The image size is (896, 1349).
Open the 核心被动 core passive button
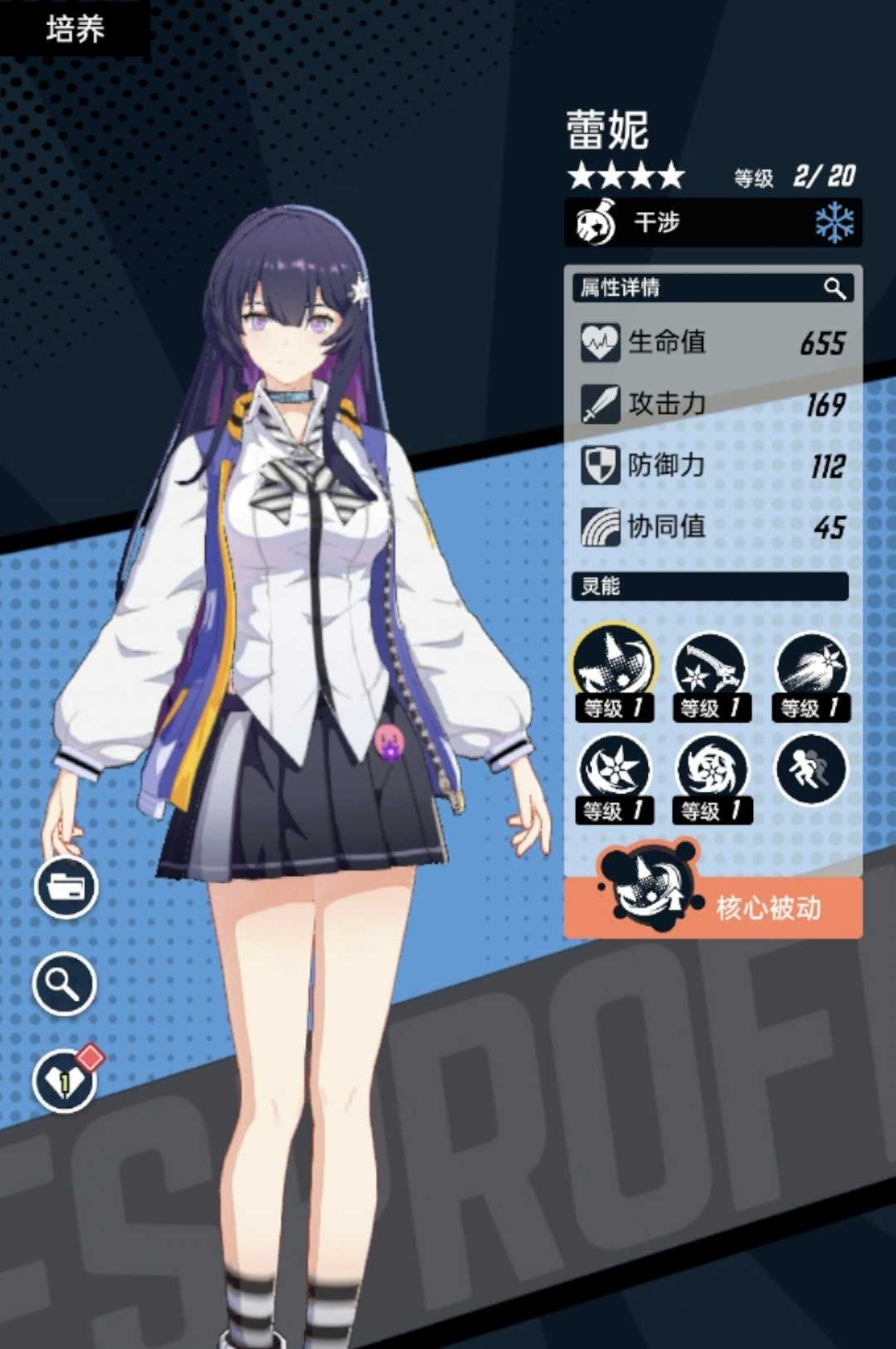point(713,907)
